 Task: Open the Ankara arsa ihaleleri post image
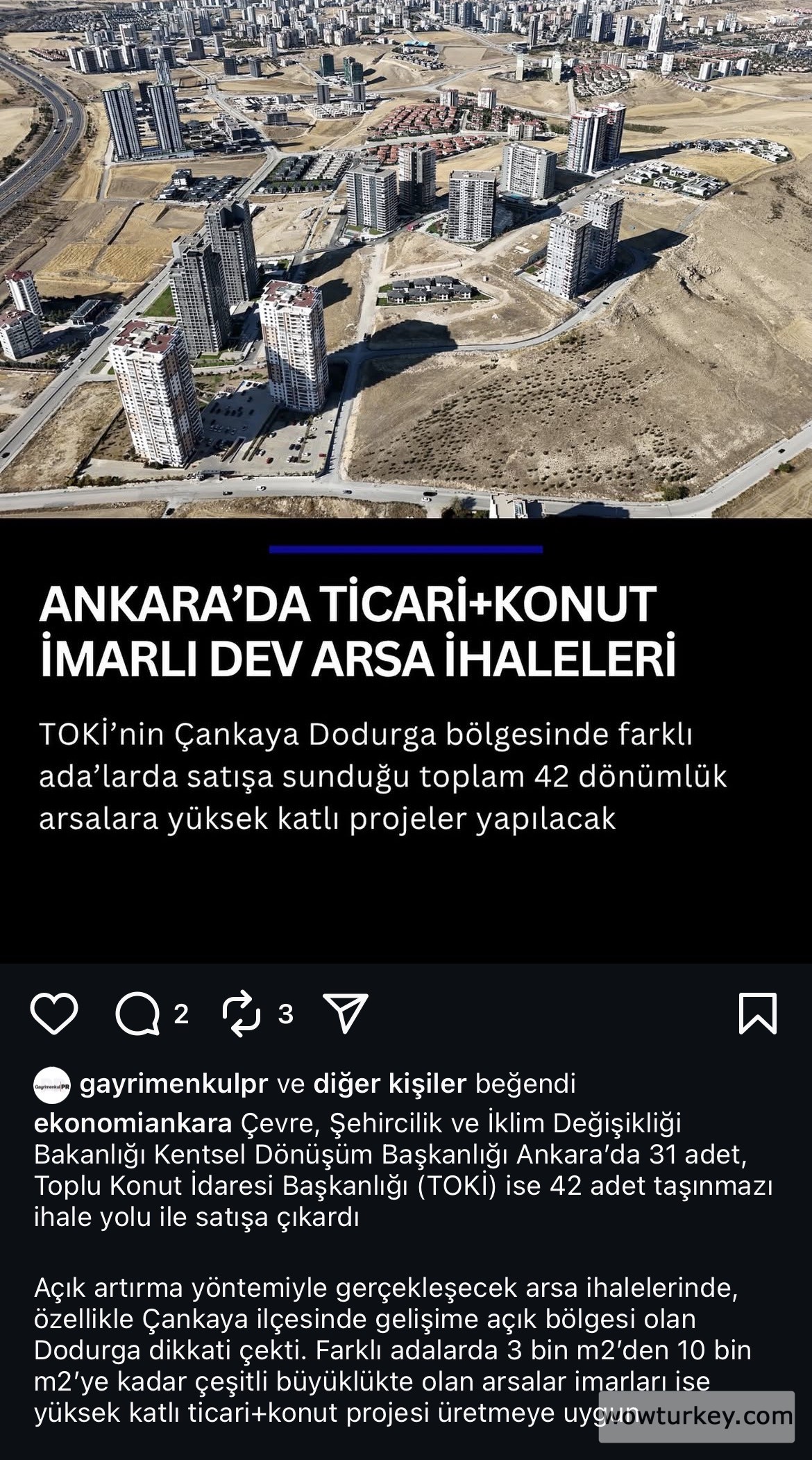pos(406,417)
